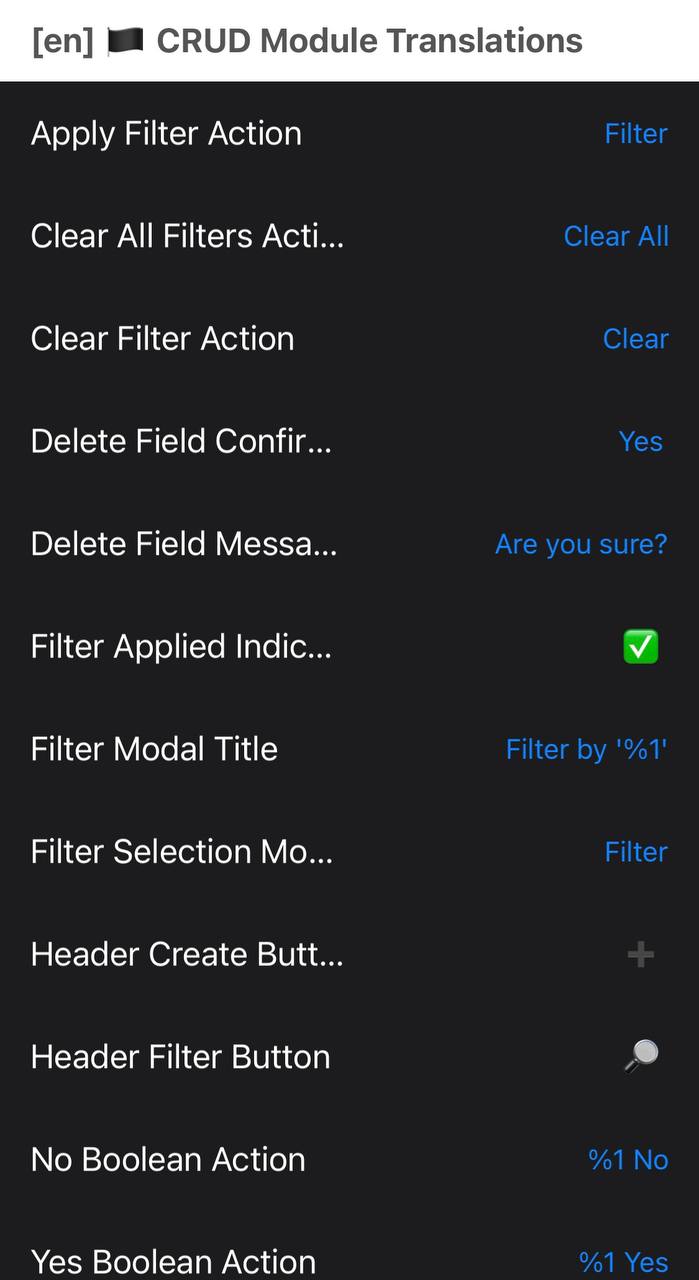Open the Delete Field Confirmation row

point(349,441)
